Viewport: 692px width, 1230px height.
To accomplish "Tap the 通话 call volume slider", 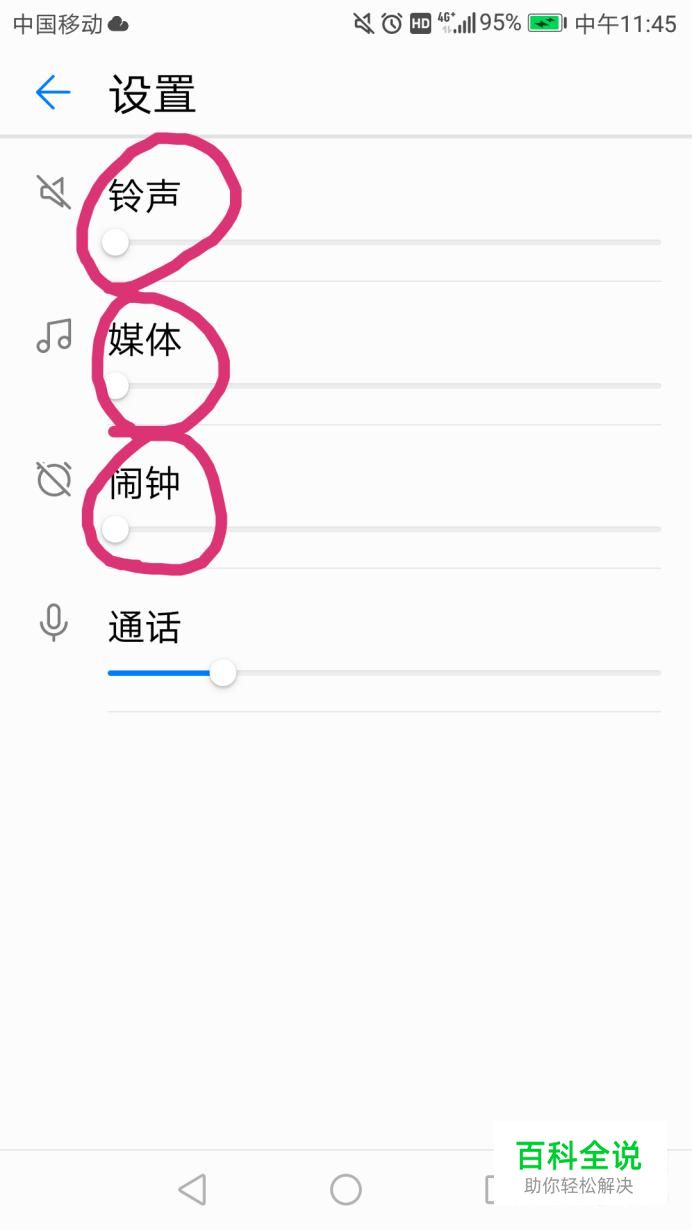I will click(x=384, y=673).
